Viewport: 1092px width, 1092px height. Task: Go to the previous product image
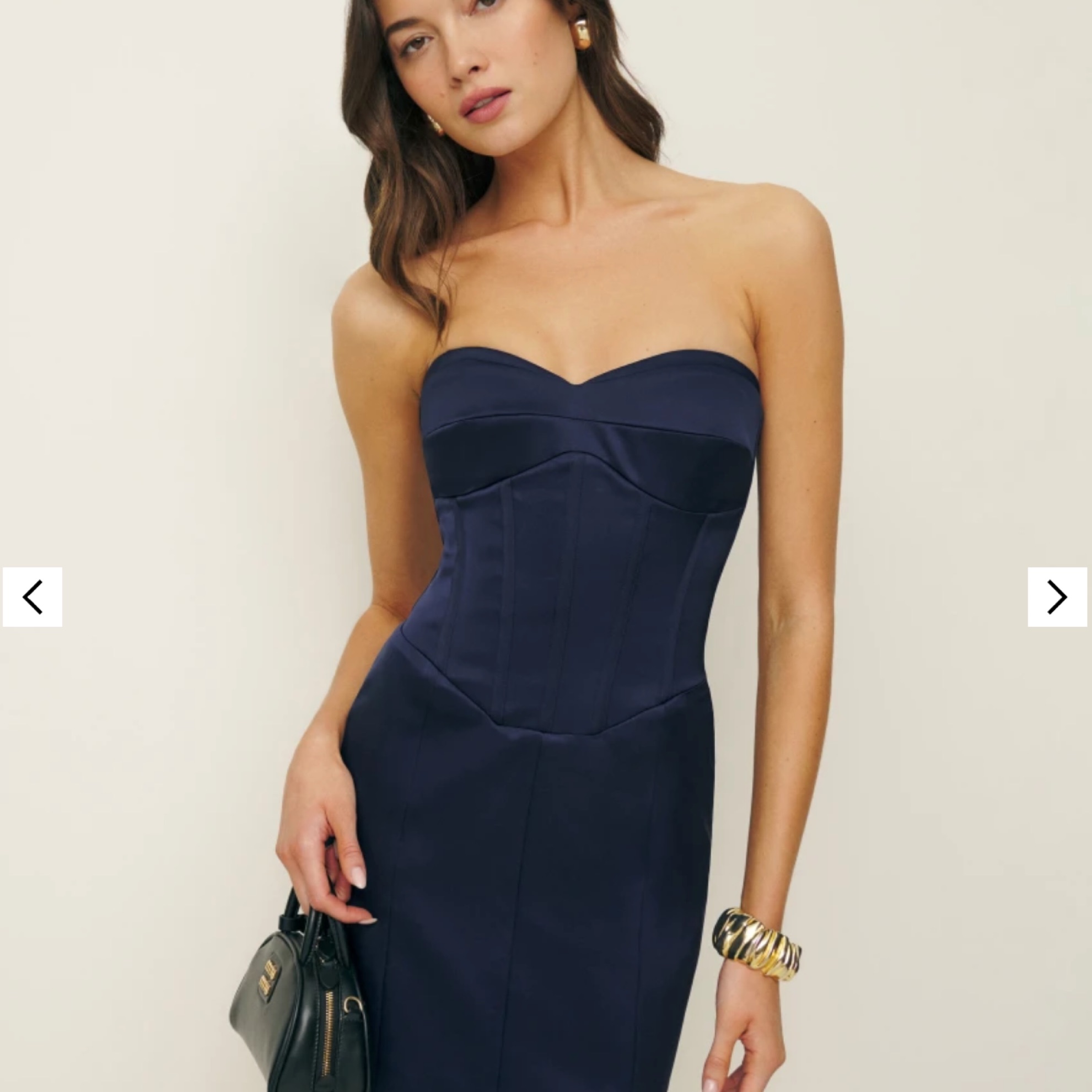pyautogui.click(x=32, y=597)
